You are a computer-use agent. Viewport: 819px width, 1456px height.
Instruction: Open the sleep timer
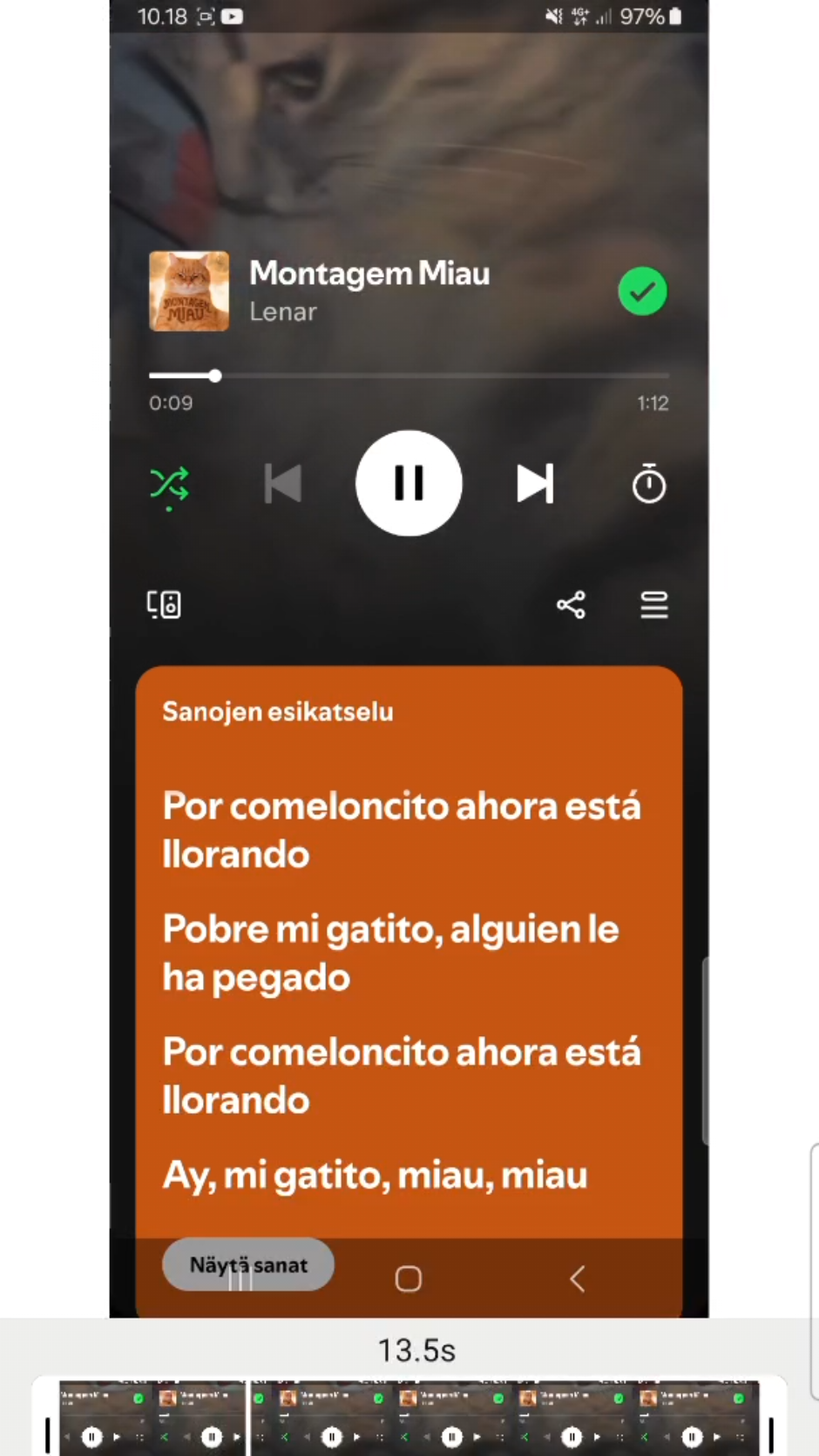(648, 484)
